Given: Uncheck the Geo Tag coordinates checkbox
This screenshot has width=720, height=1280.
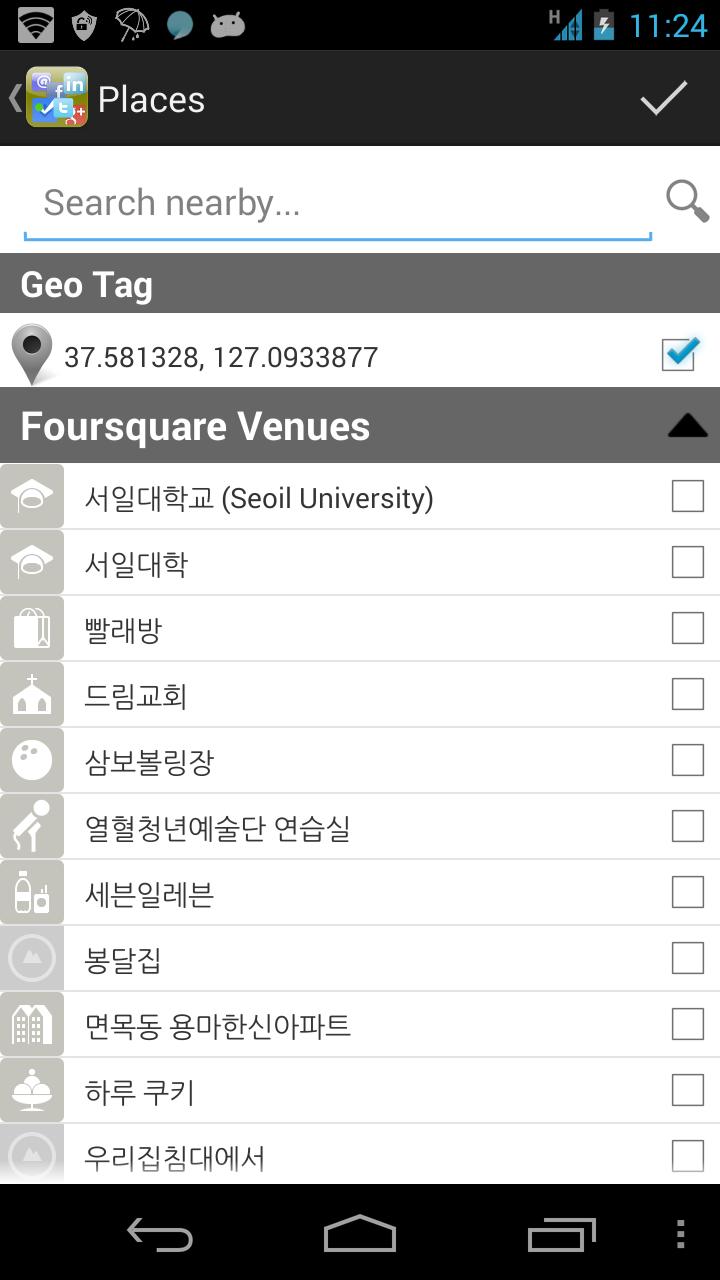Looking at the screenshot, I should point(676,355).
